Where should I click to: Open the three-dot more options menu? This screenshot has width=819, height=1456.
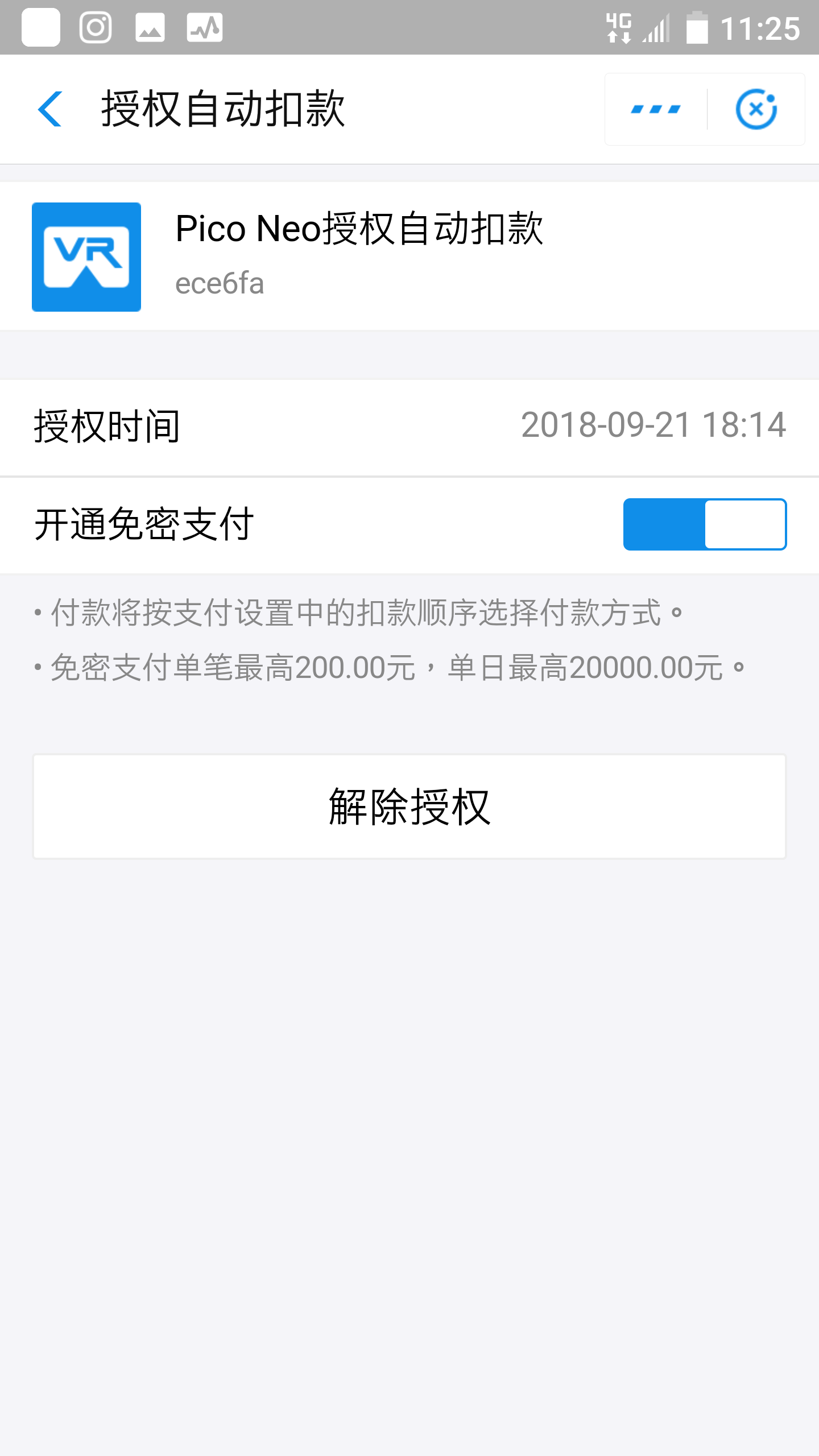[656, 109]
